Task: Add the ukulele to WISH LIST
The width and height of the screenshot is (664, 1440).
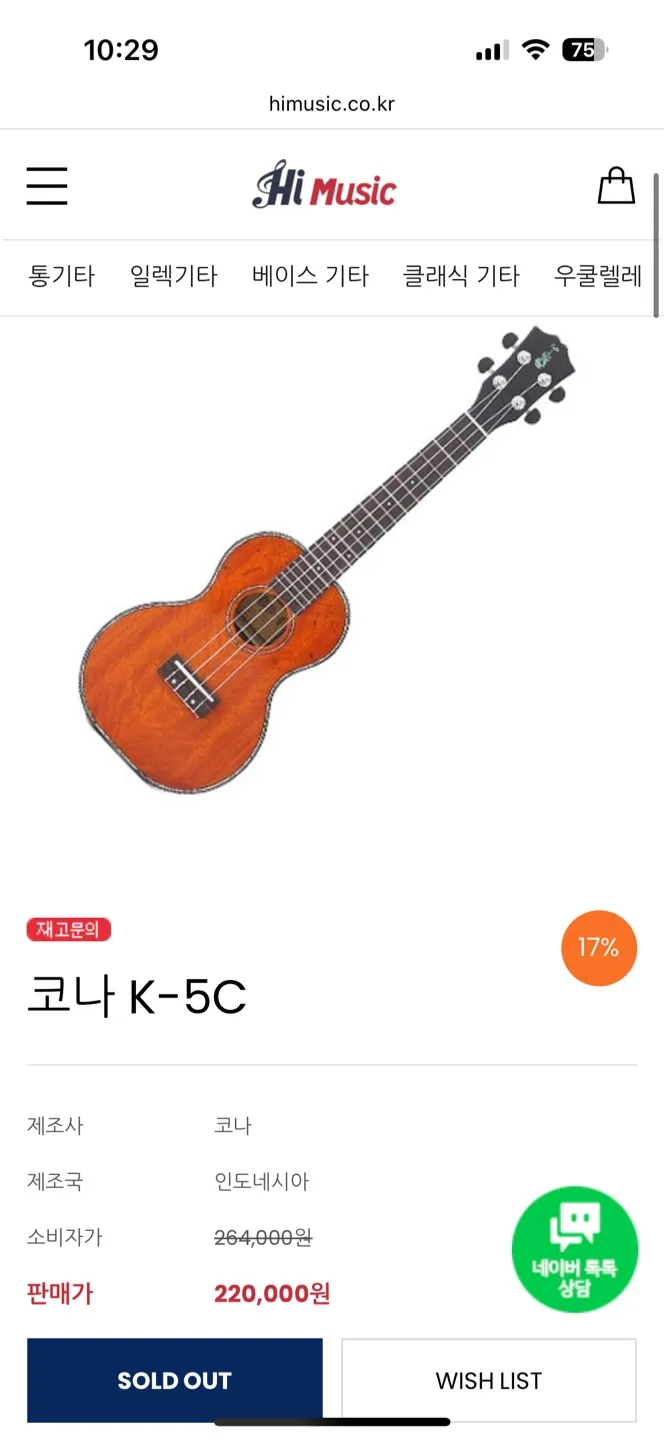Action: point(489,1381)
